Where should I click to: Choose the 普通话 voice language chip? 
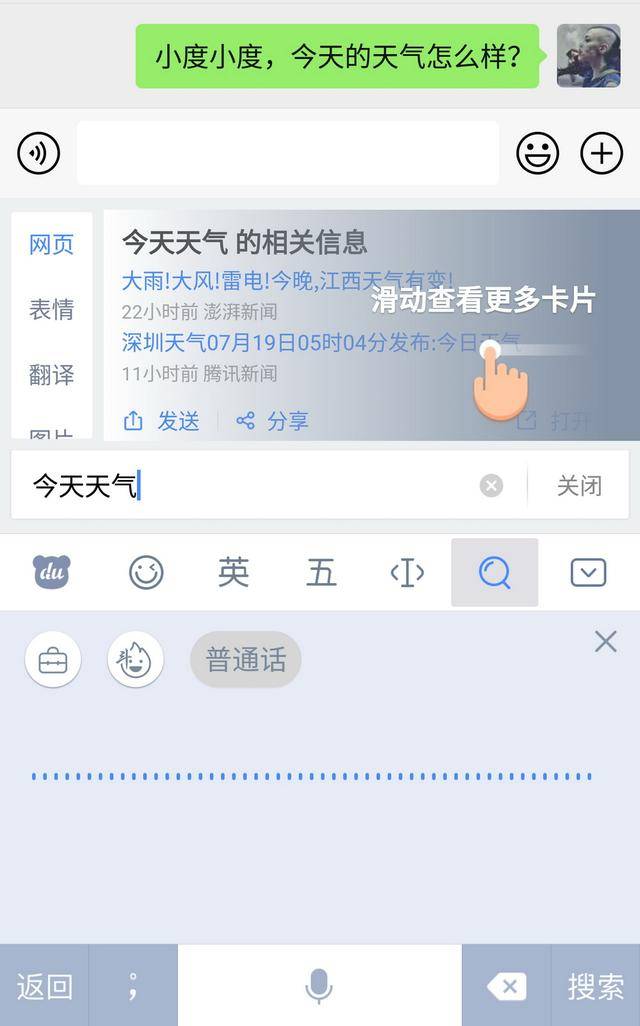click(x=245, y=660)
